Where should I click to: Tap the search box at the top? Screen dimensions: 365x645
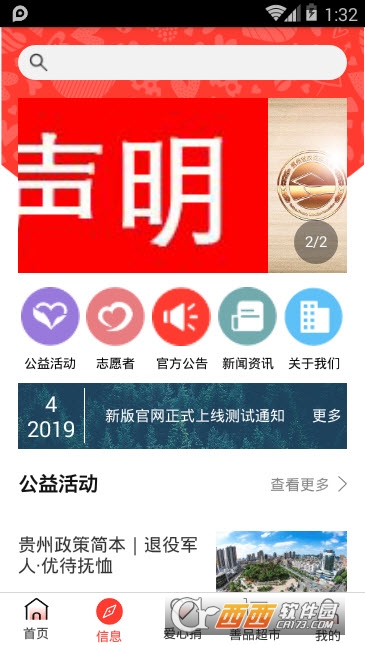[182, 63]
